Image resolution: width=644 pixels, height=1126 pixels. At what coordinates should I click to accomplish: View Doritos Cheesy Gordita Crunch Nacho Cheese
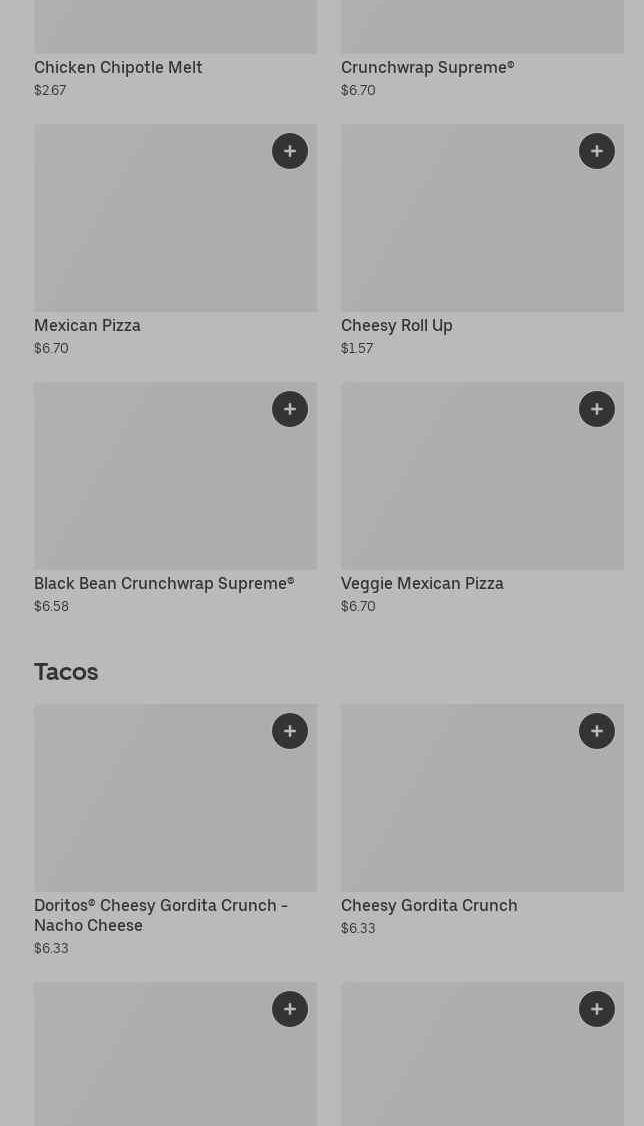point(175,830)
